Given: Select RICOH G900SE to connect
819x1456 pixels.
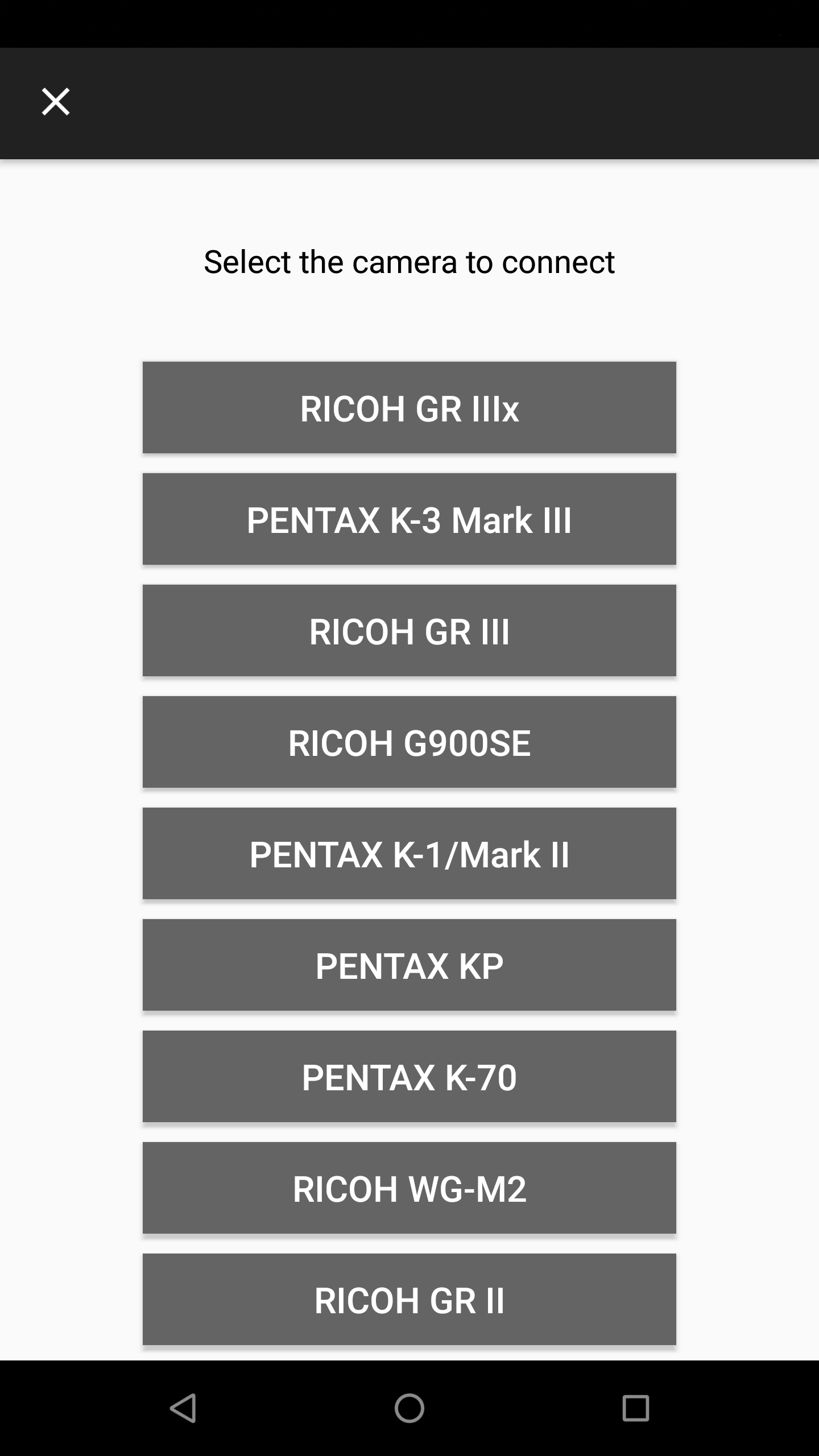Looking at the screenshot, I should [409, 742].
